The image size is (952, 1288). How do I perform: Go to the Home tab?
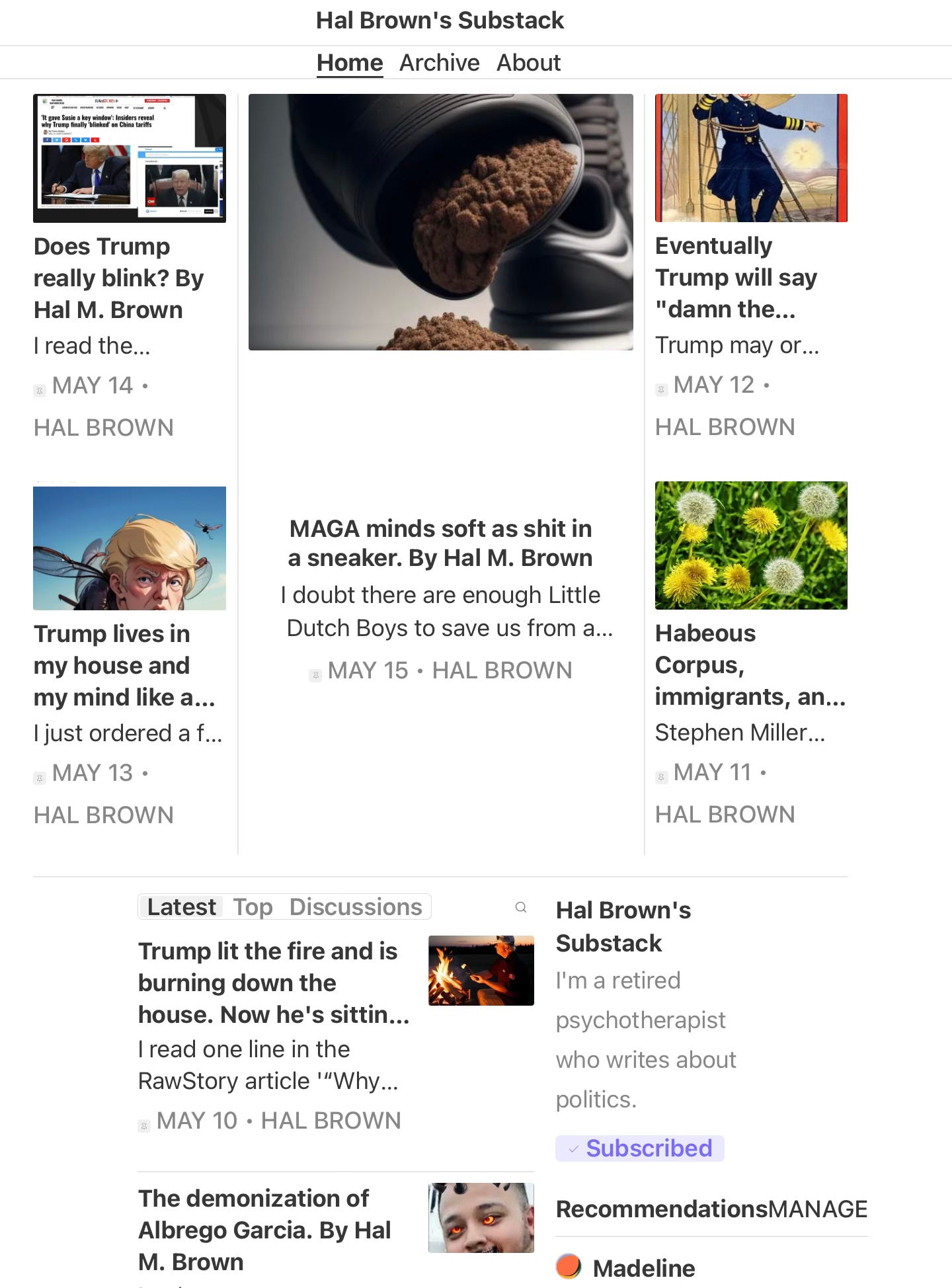(x=350, y=63)
